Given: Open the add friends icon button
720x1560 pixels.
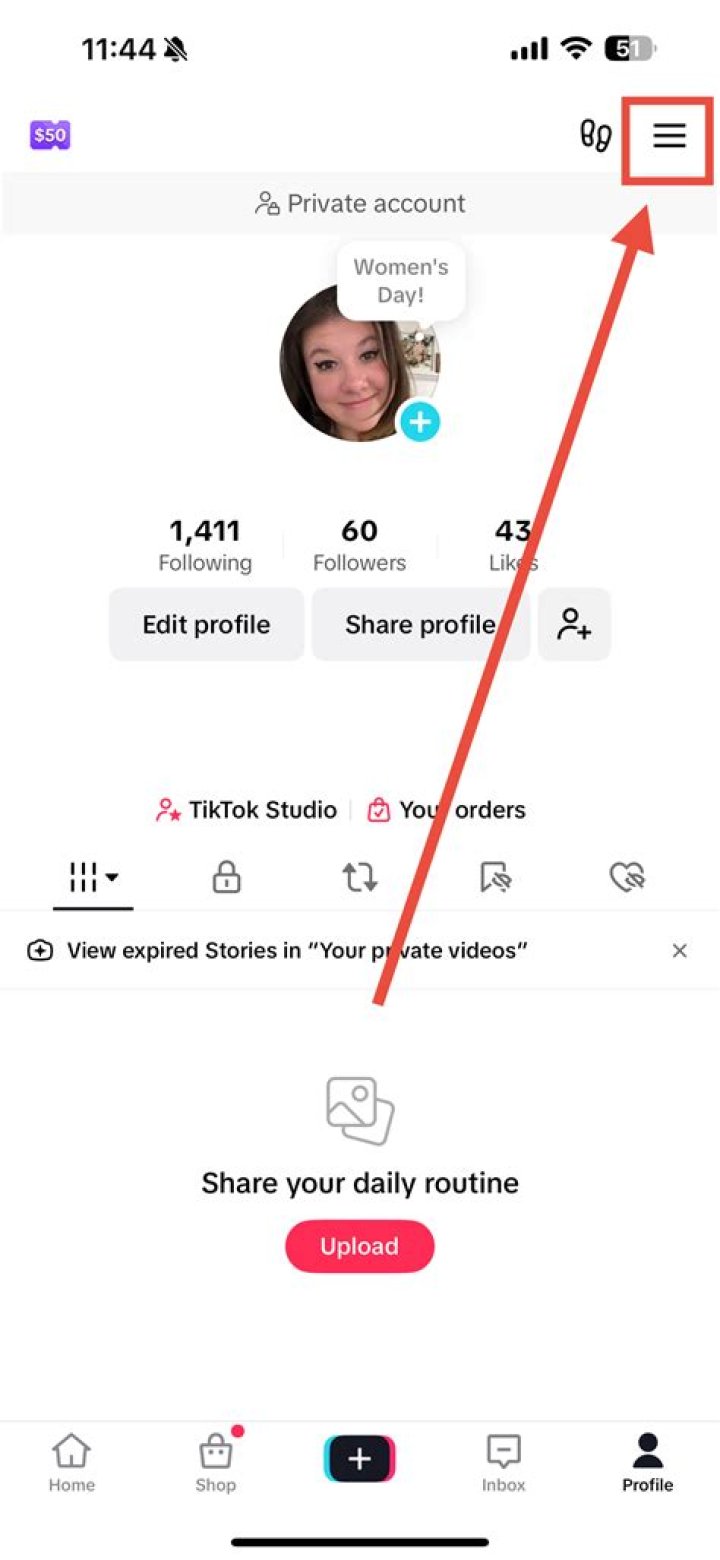Looking at the screenshot, I should coord(574,625).
